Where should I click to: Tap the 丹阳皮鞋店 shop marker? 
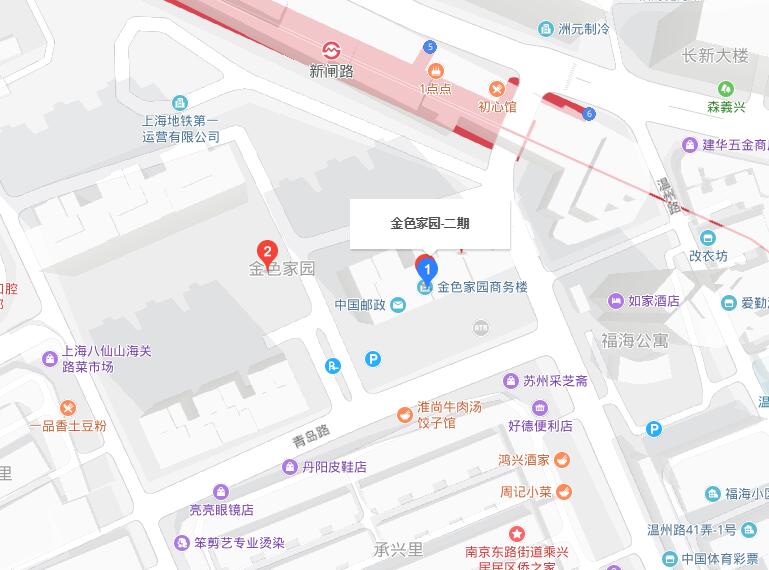coord(290,467)
